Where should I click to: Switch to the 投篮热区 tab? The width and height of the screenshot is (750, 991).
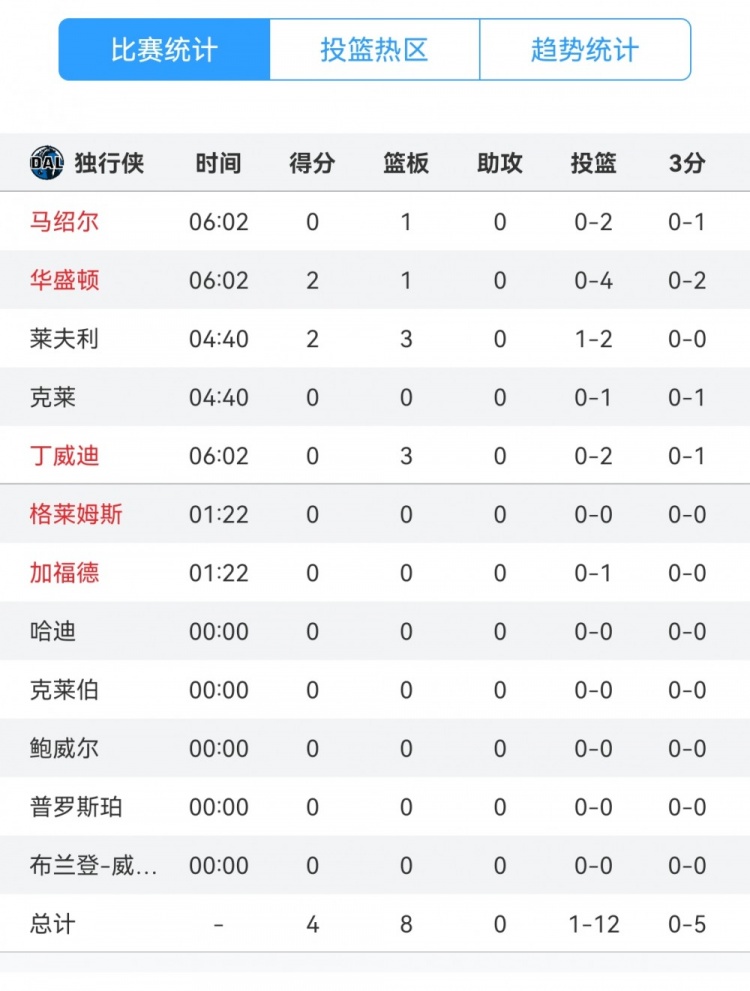point(374,50)
